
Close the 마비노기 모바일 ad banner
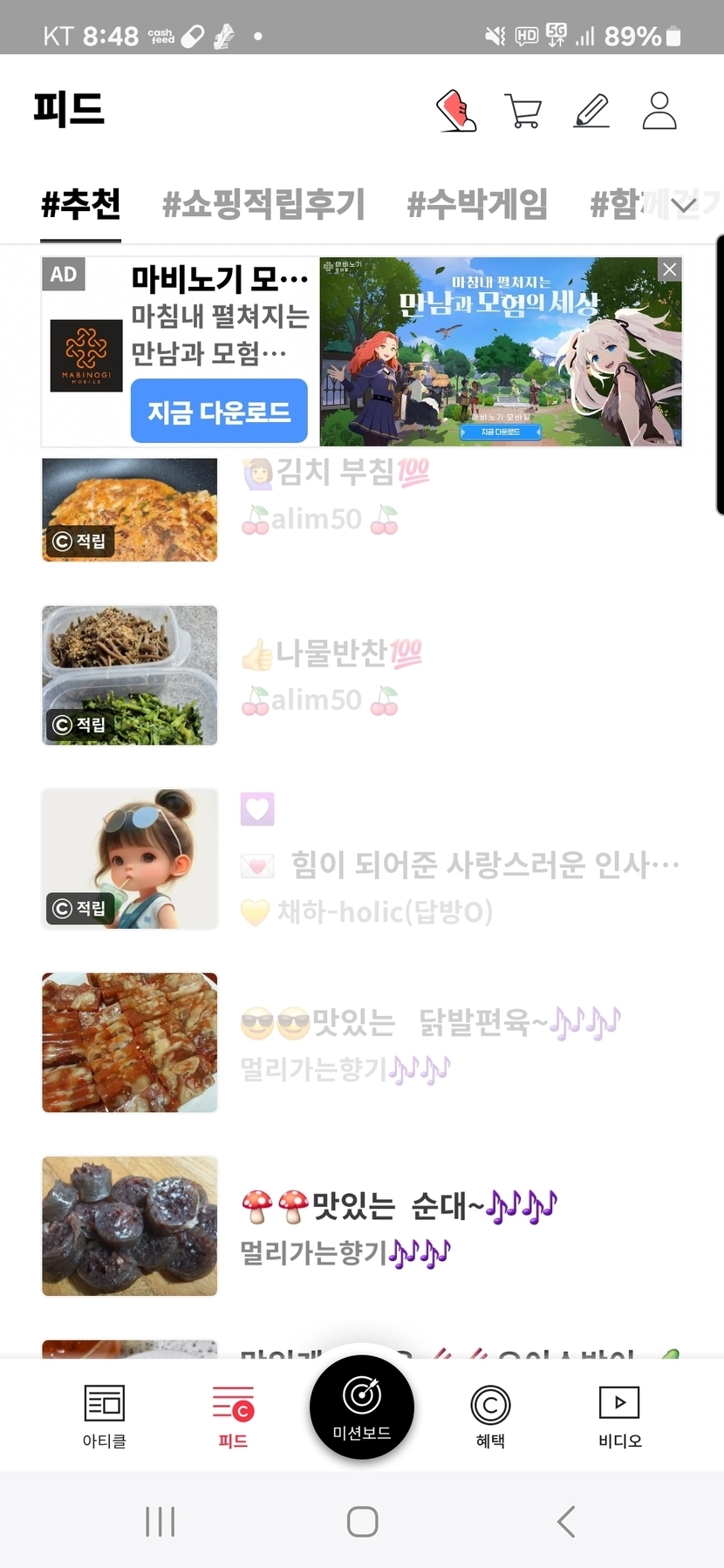669,269
